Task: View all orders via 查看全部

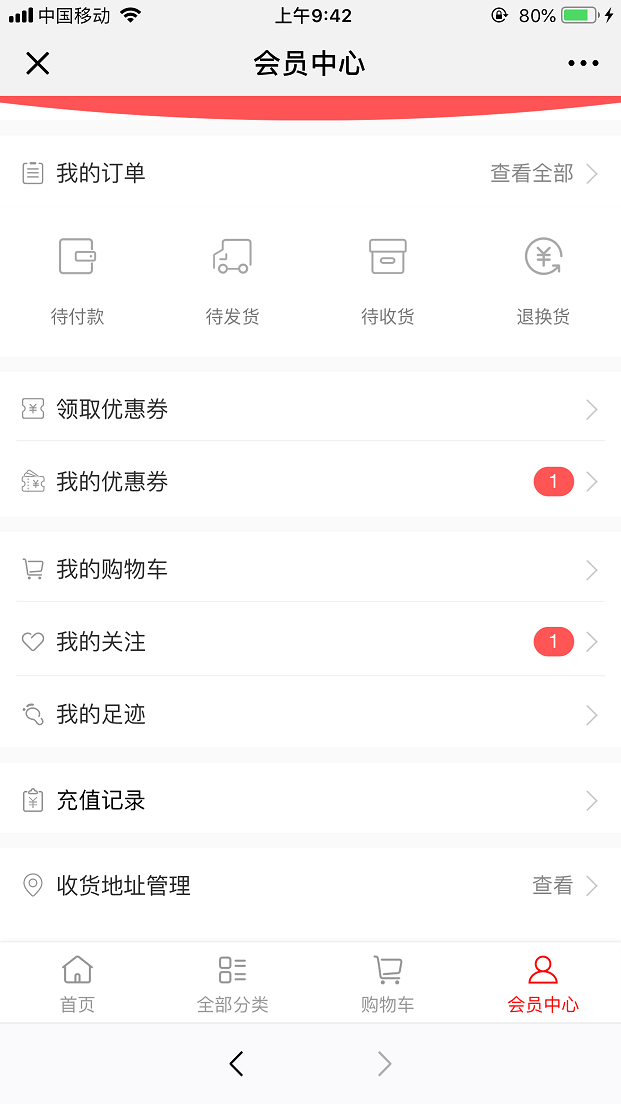Action: [544, 173]
